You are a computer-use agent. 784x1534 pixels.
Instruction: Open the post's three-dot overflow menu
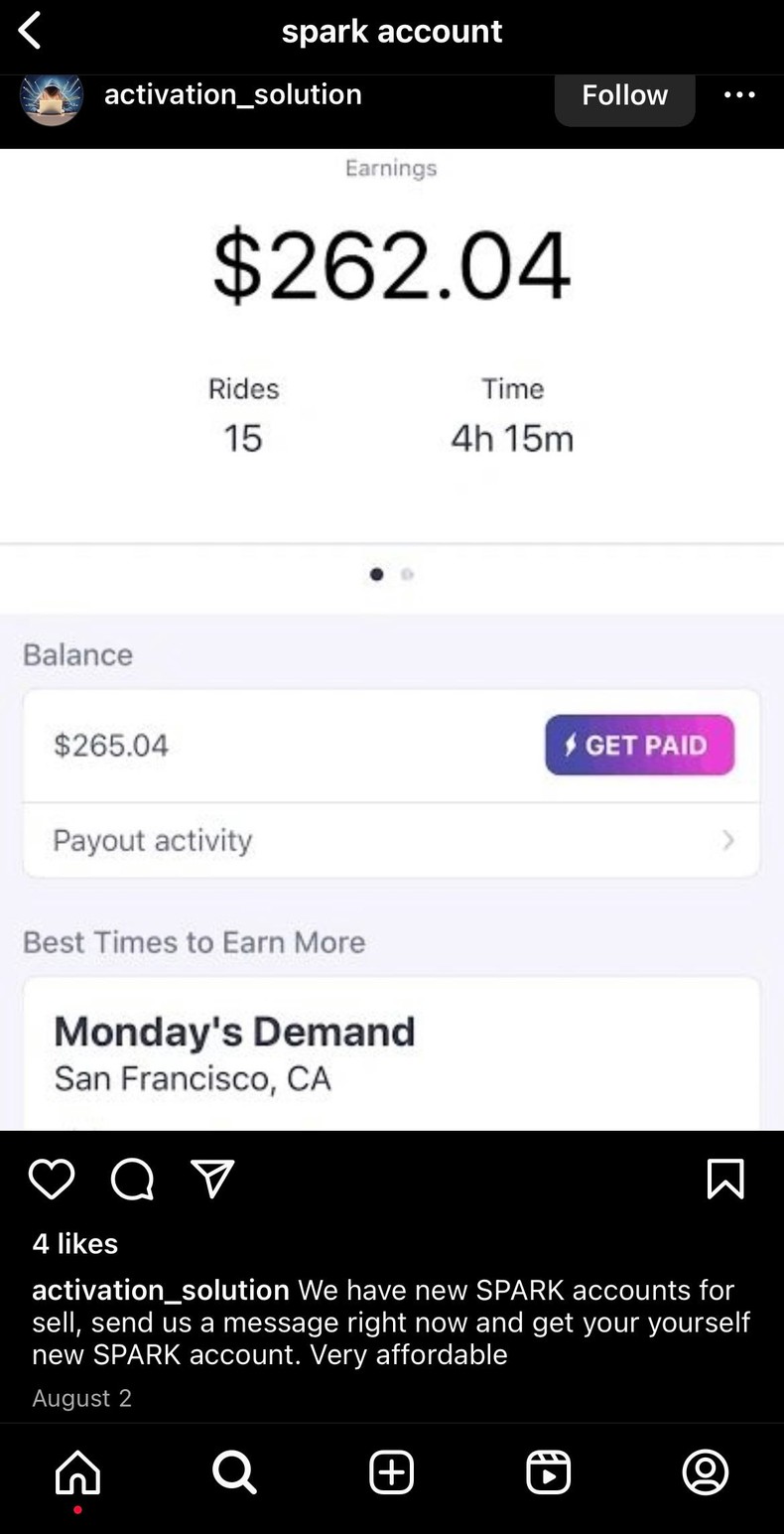click(x=739, y=95)
